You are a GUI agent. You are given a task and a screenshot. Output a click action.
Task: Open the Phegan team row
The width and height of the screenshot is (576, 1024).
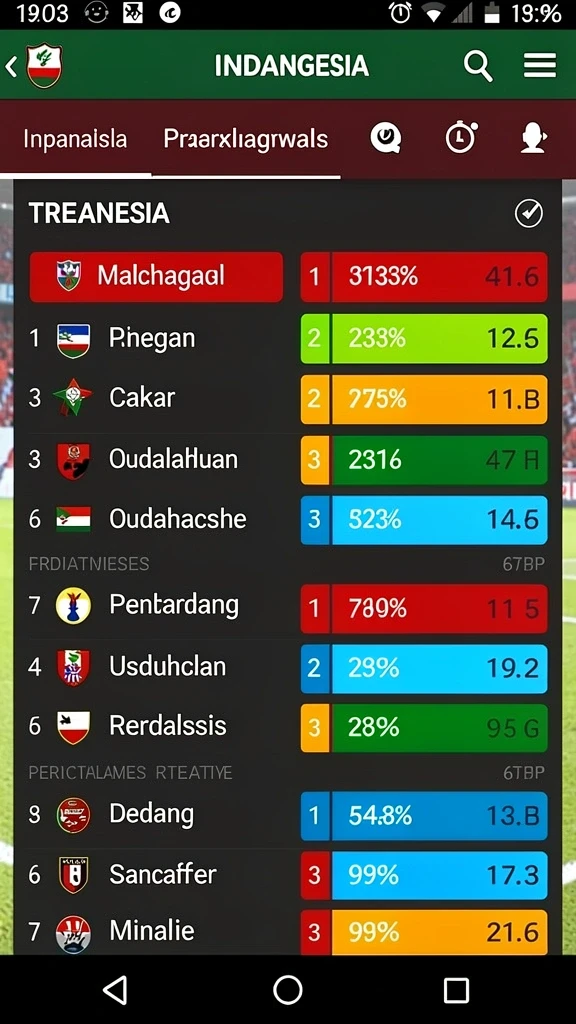(287, 339)
